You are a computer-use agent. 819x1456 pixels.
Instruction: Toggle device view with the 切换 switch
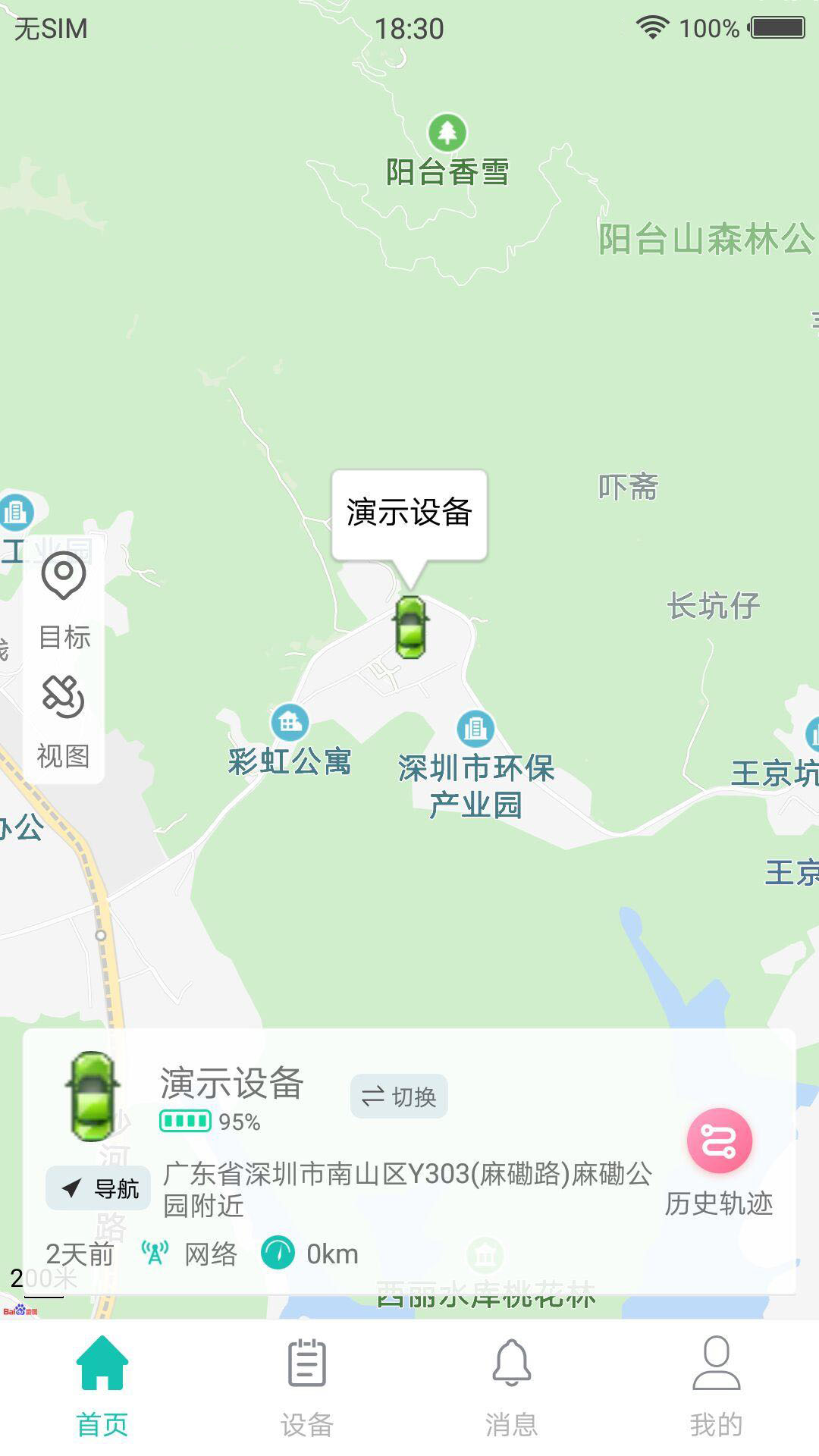tap(400, 1096)
